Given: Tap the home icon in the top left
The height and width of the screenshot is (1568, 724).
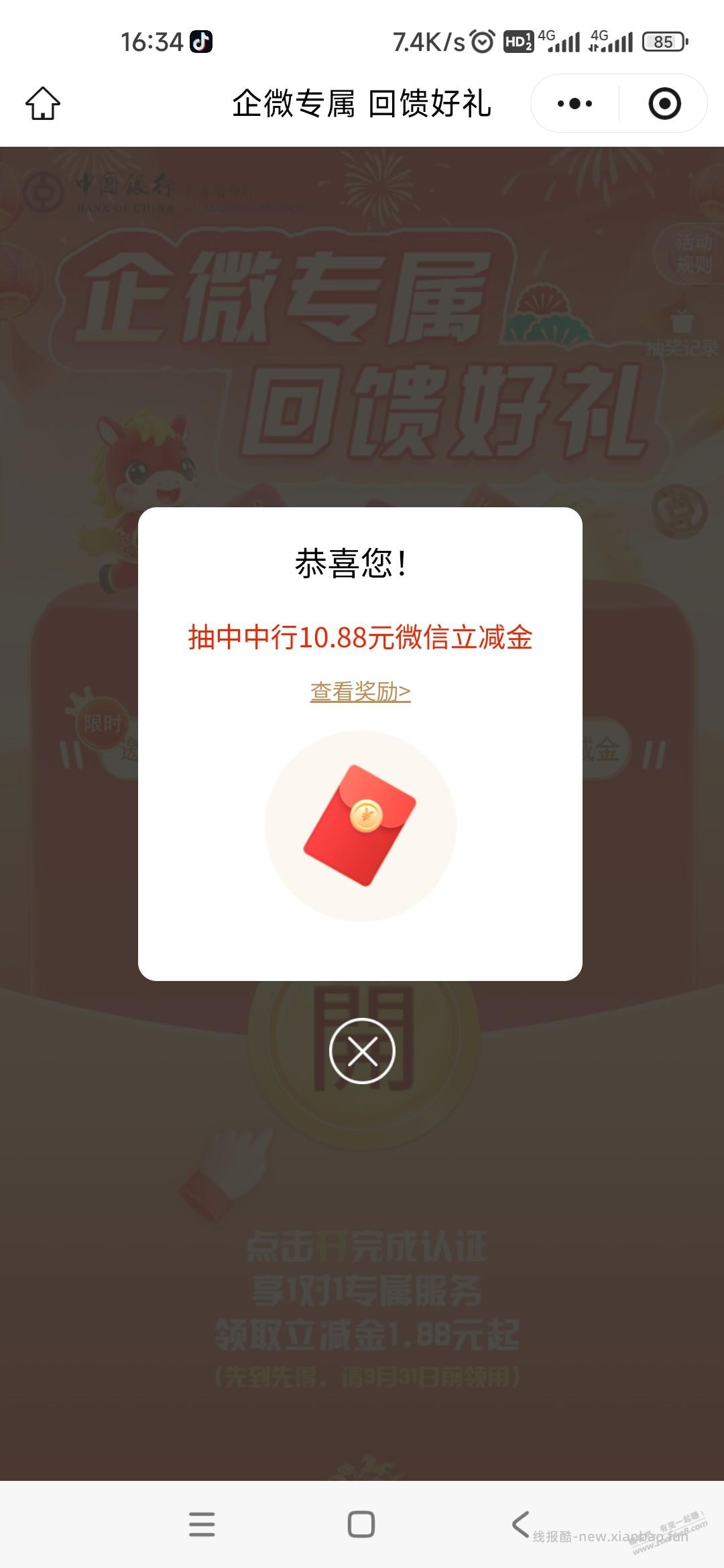Looking at the screenshot, I should pos(42,104).
